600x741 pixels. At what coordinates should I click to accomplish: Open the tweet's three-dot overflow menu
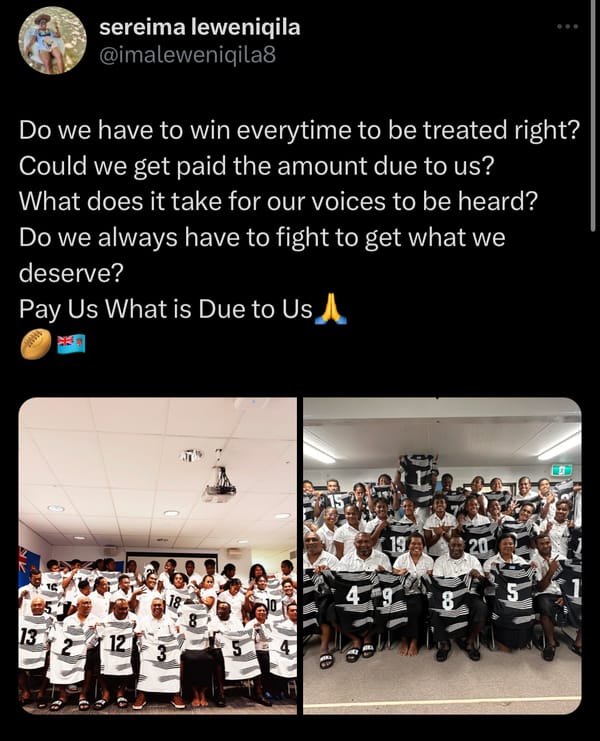[567, 26]
